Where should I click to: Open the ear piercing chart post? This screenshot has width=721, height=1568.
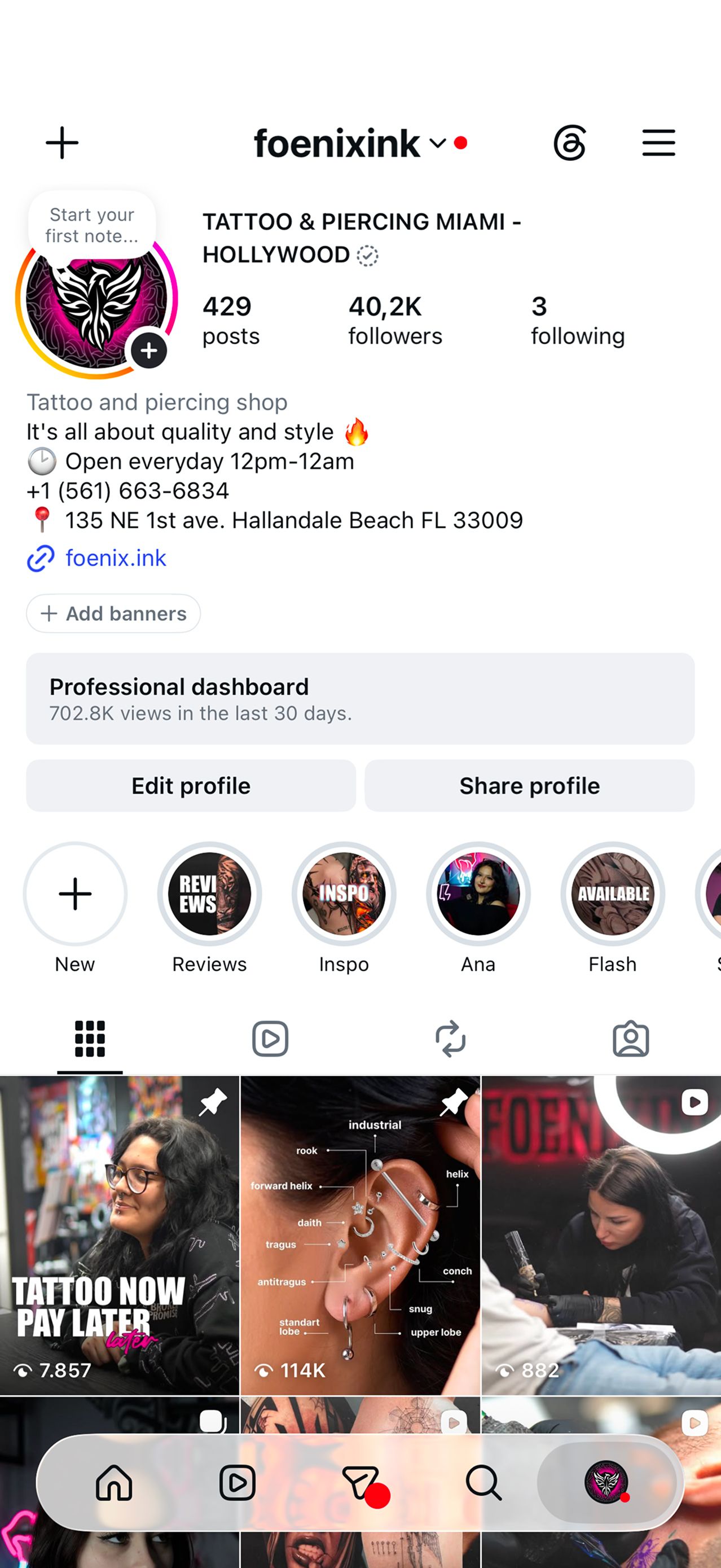pyautogui.click(x=360, y=1235)
